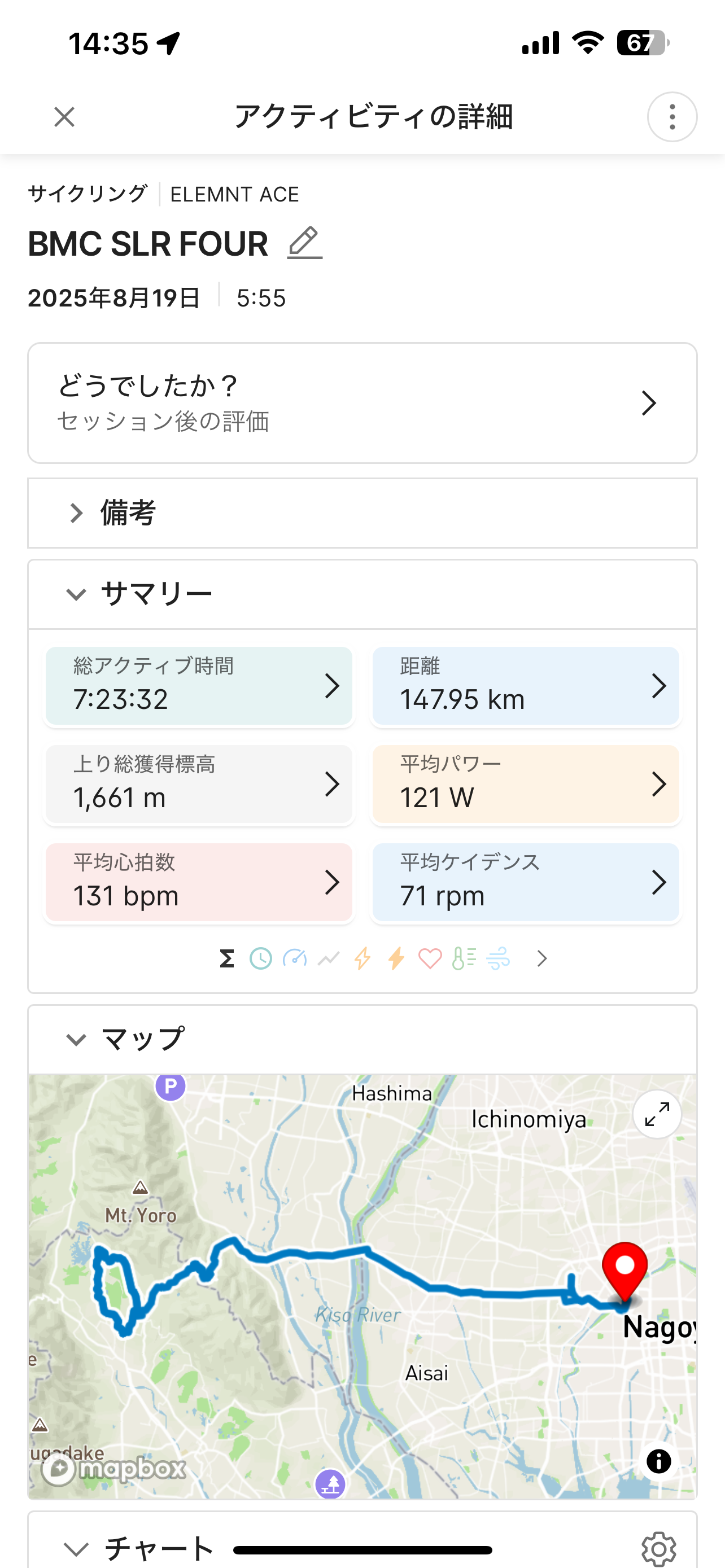Show more summary categories with the arrow
Viewport: 725px width, 1568px height.
tap(541, 959)
